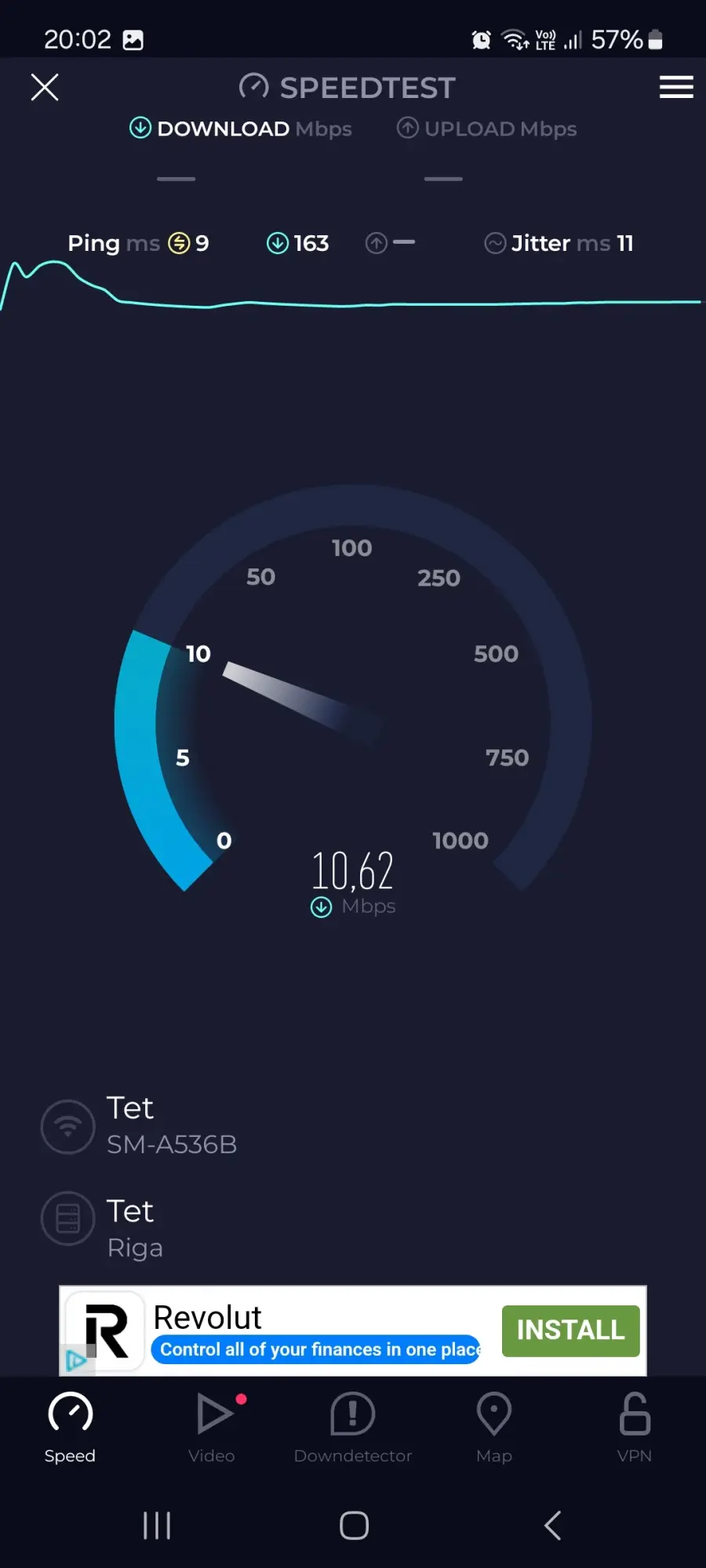Open the hamburger menu
Screen dimensions: 706x1568
[x=676, y=87]
